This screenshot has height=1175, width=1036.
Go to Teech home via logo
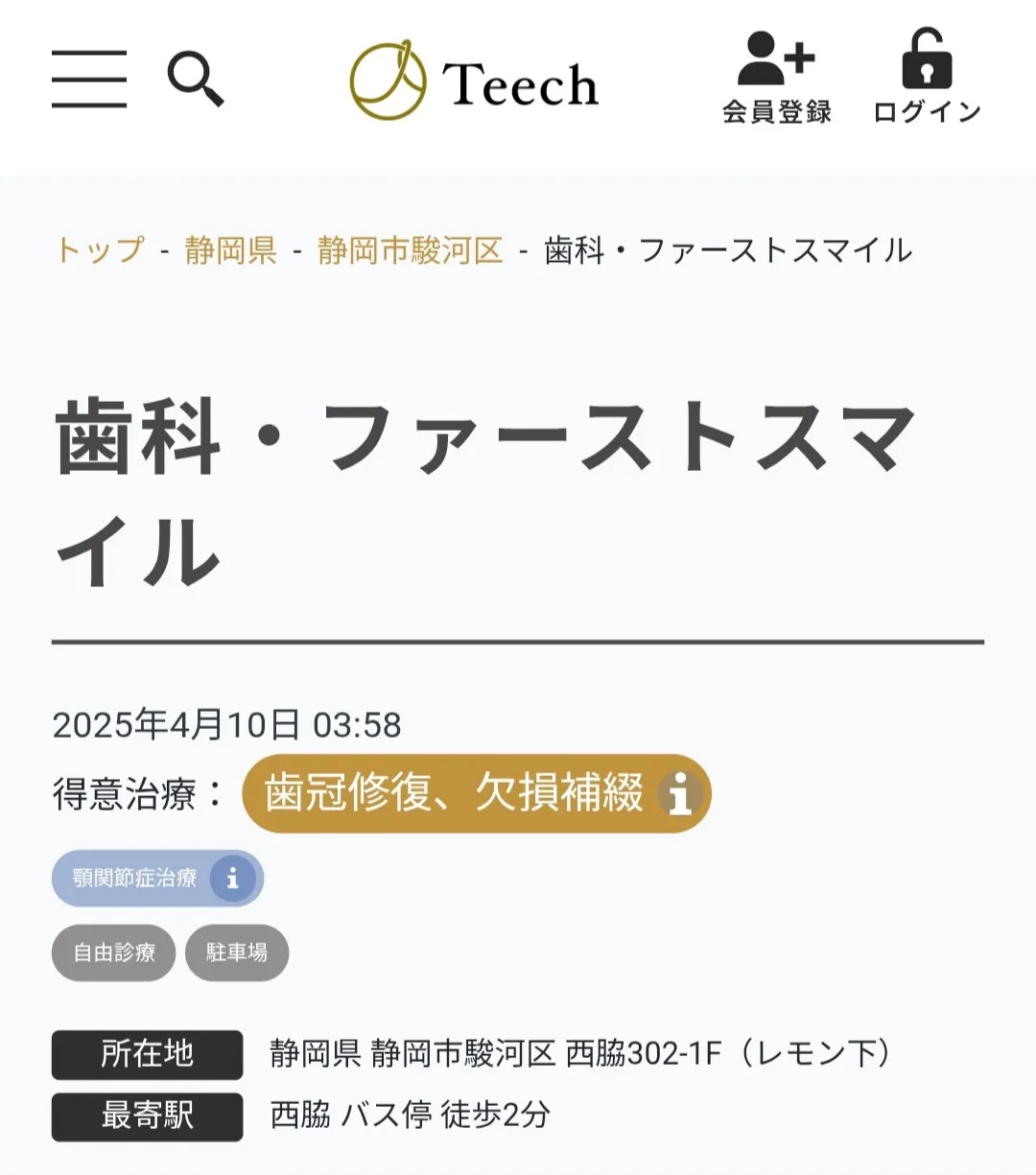(x=475, y=82)
